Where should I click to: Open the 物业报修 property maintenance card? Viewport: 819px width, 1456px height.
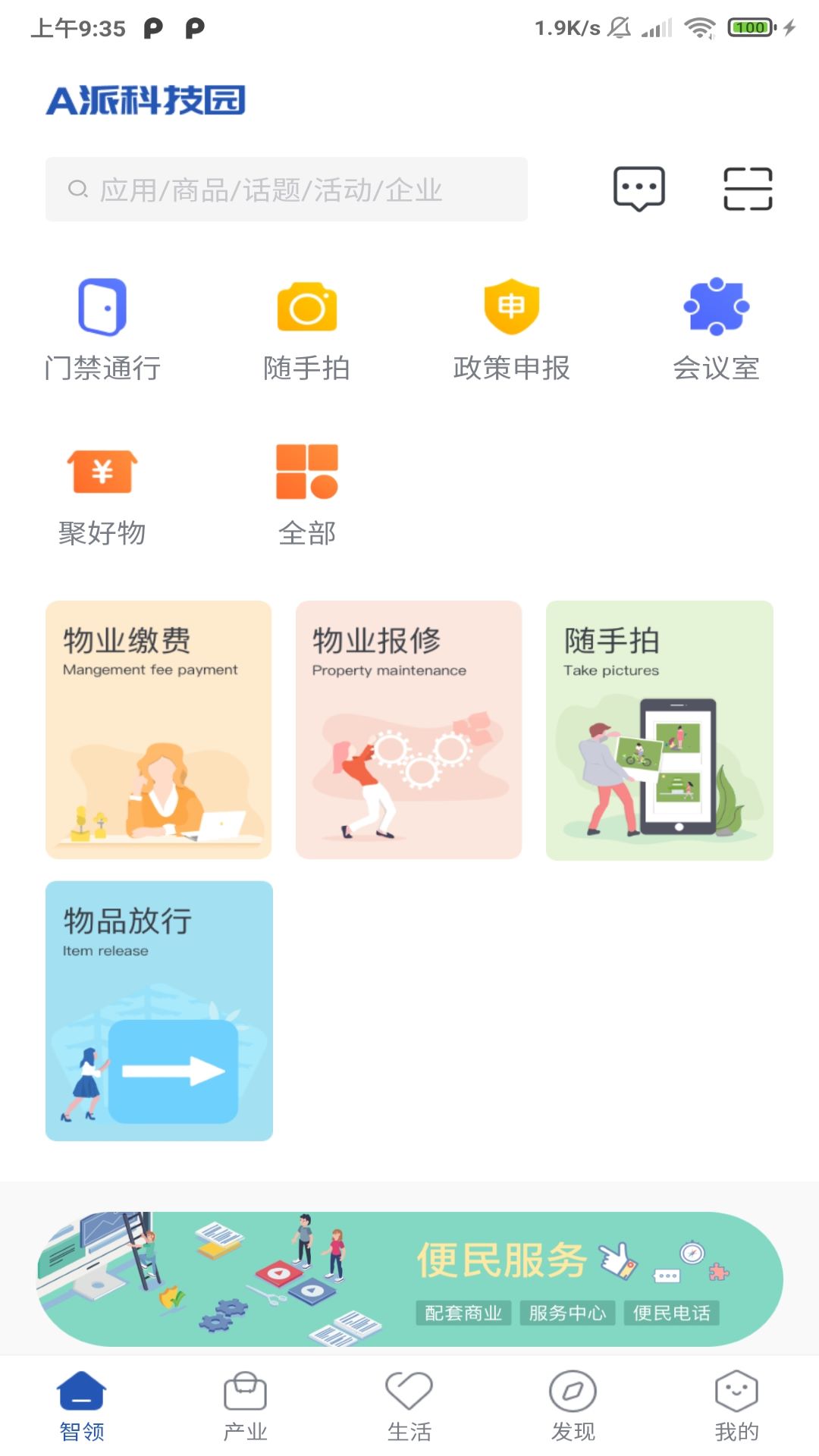[409, 730]
